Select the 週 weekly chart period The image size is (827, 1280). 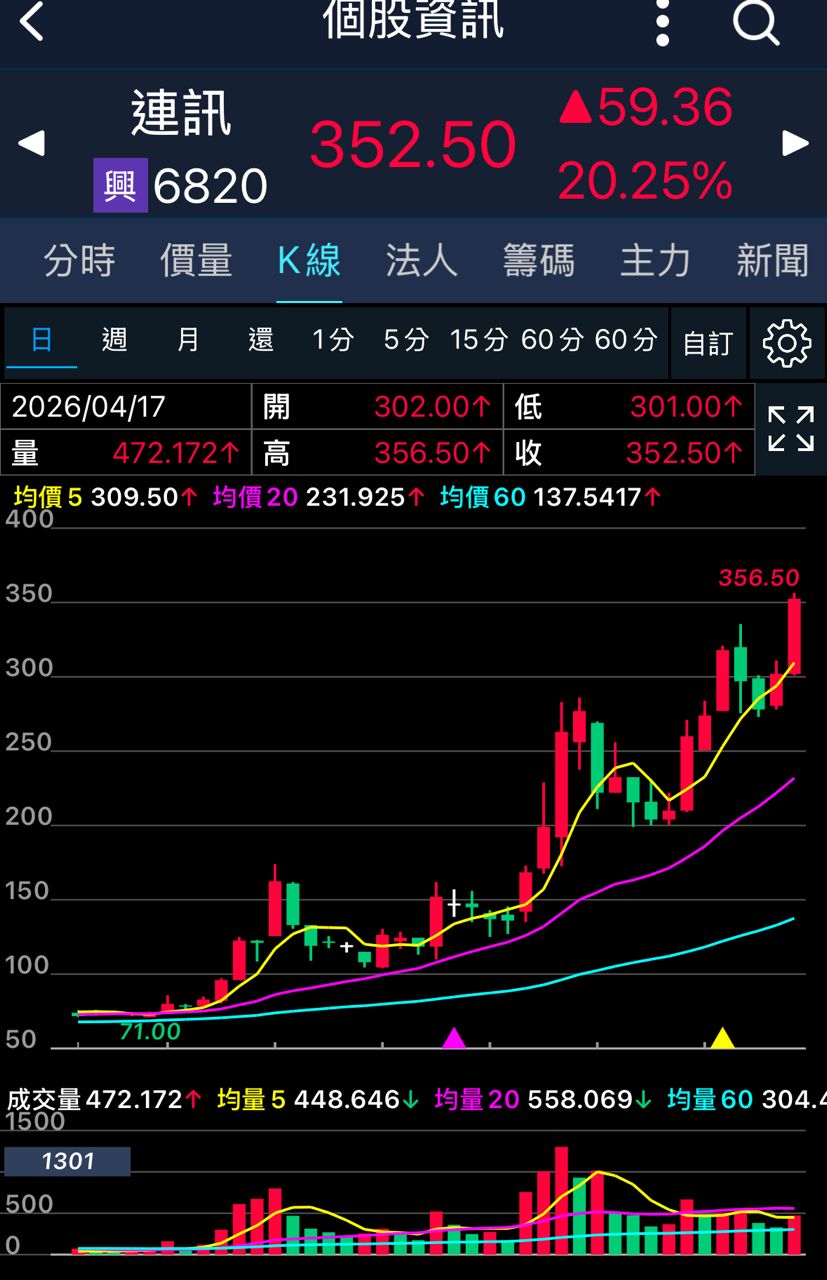click(x=114, y=340)
